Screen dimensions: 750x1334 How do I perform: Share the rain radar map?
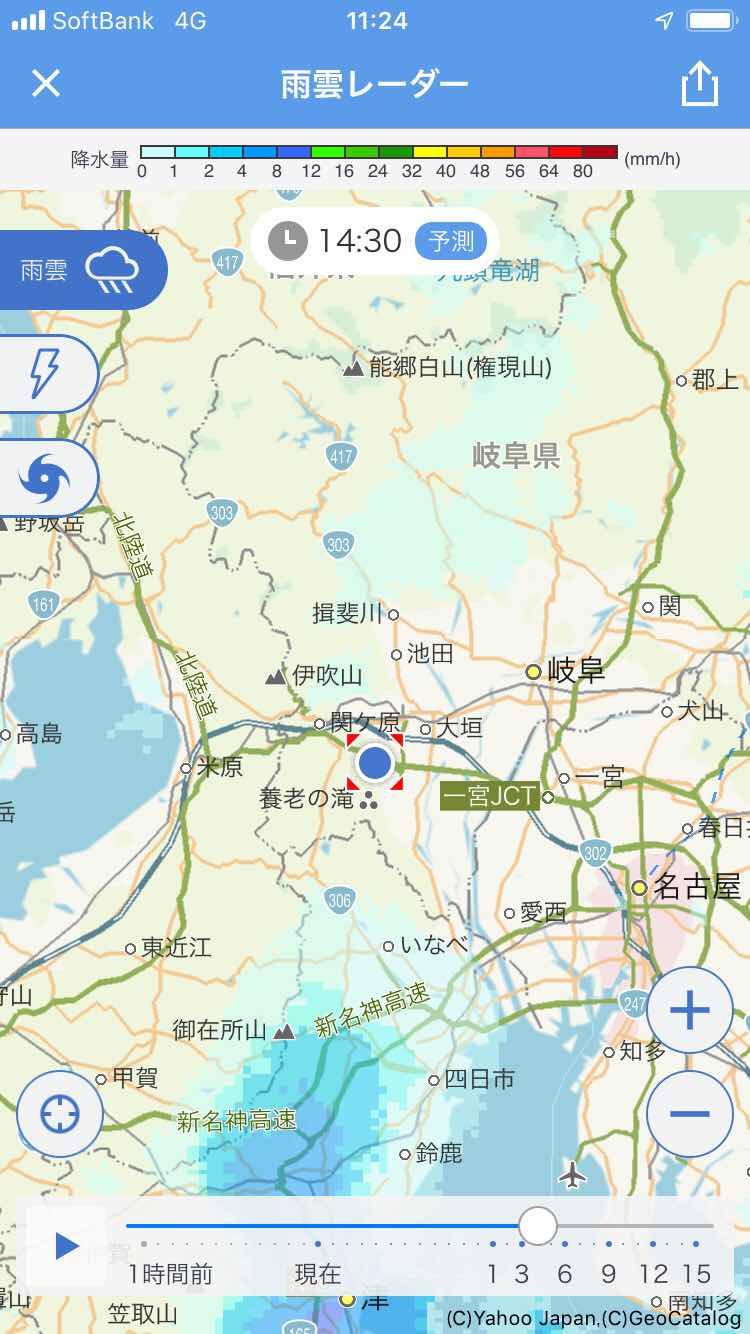point(699,84)
